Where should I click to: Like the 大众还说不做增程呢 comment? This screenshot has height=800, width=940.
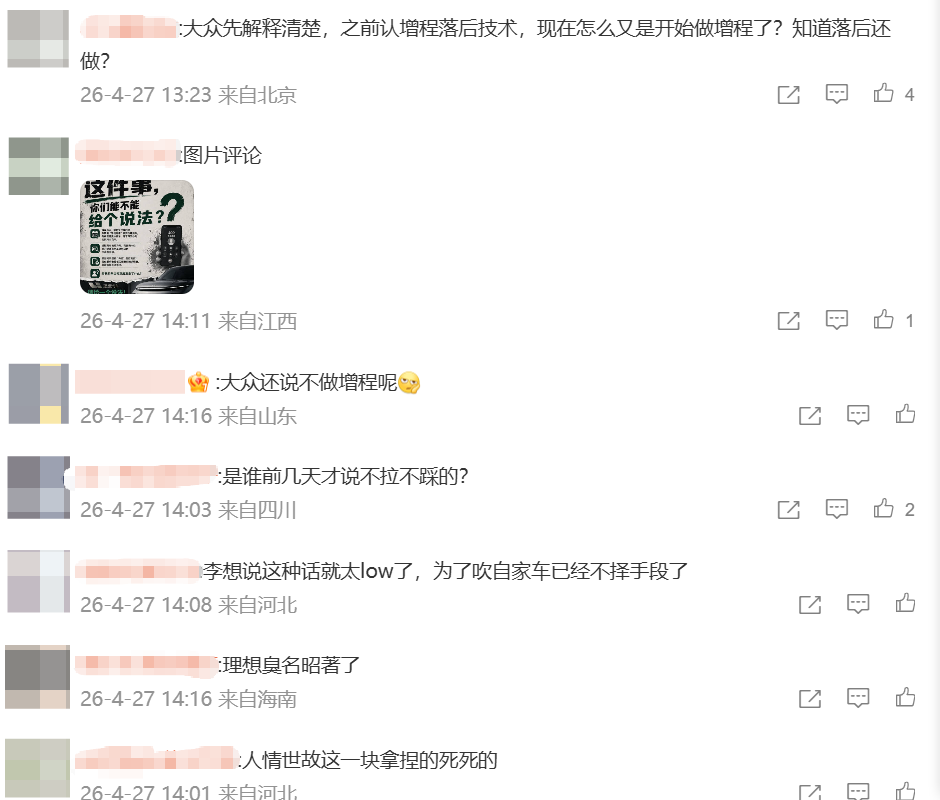(906, 414)
